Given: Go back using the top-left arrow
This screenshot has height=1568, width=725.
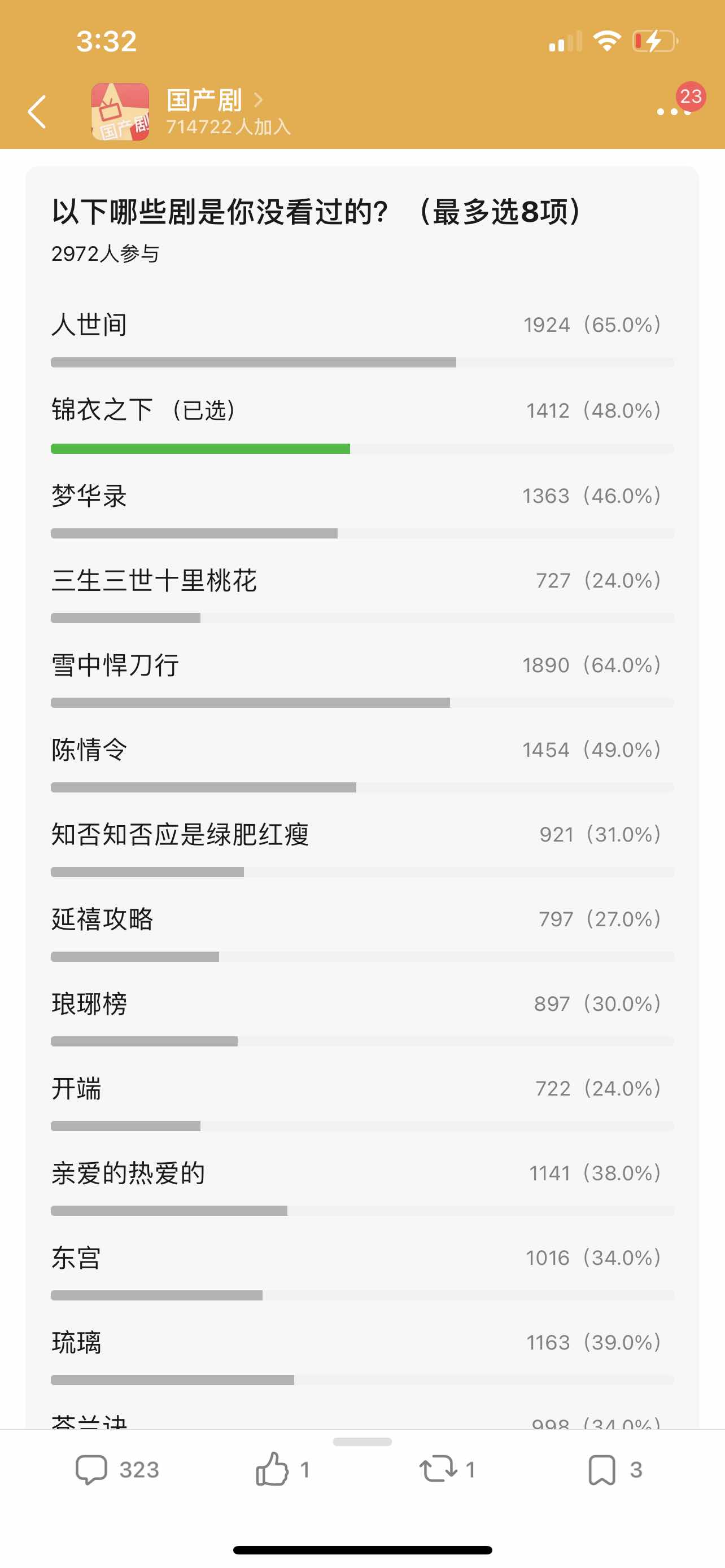Looking at the screenshot, I should coord(37,112).
